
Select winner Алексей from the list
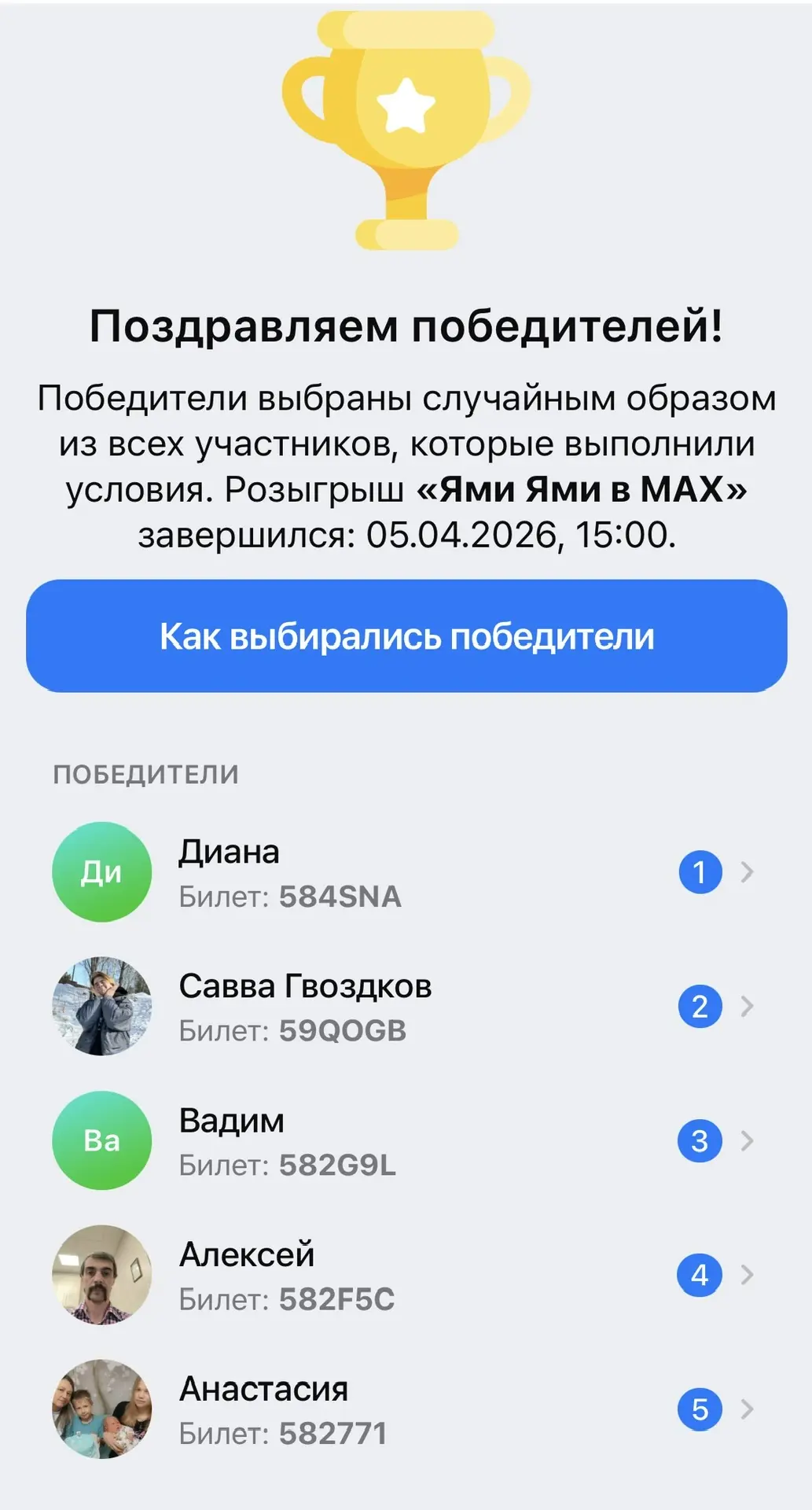point(406,1276)
